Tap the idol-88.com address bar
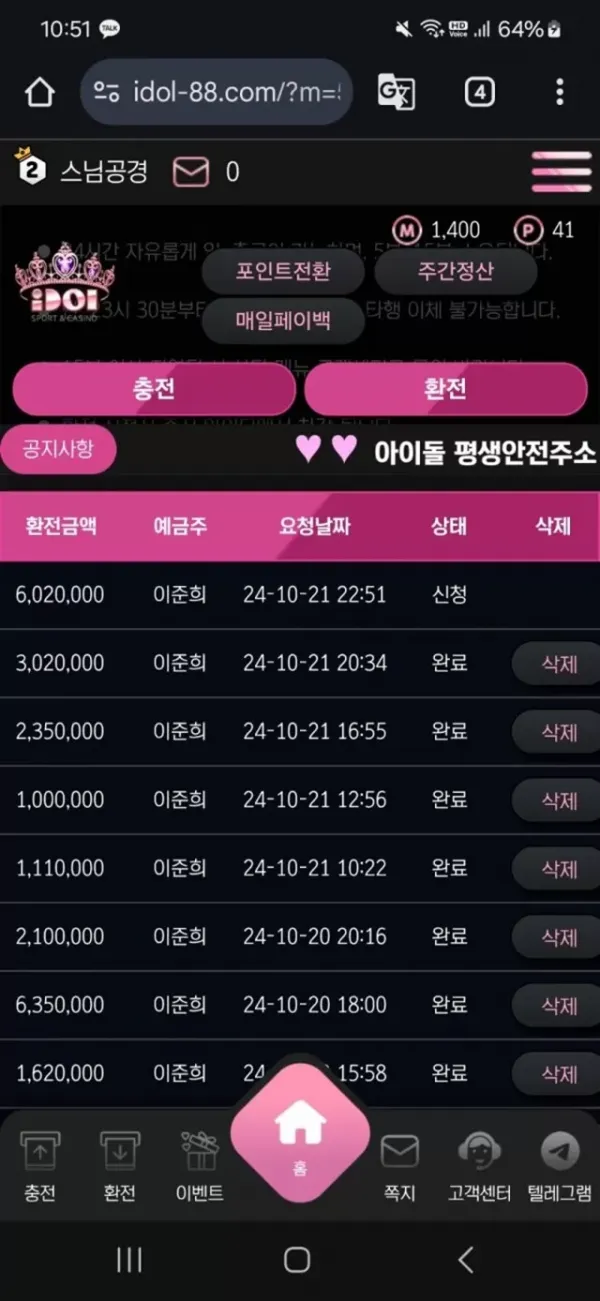This screenshot has height=1301, width=600. point(215,92)
